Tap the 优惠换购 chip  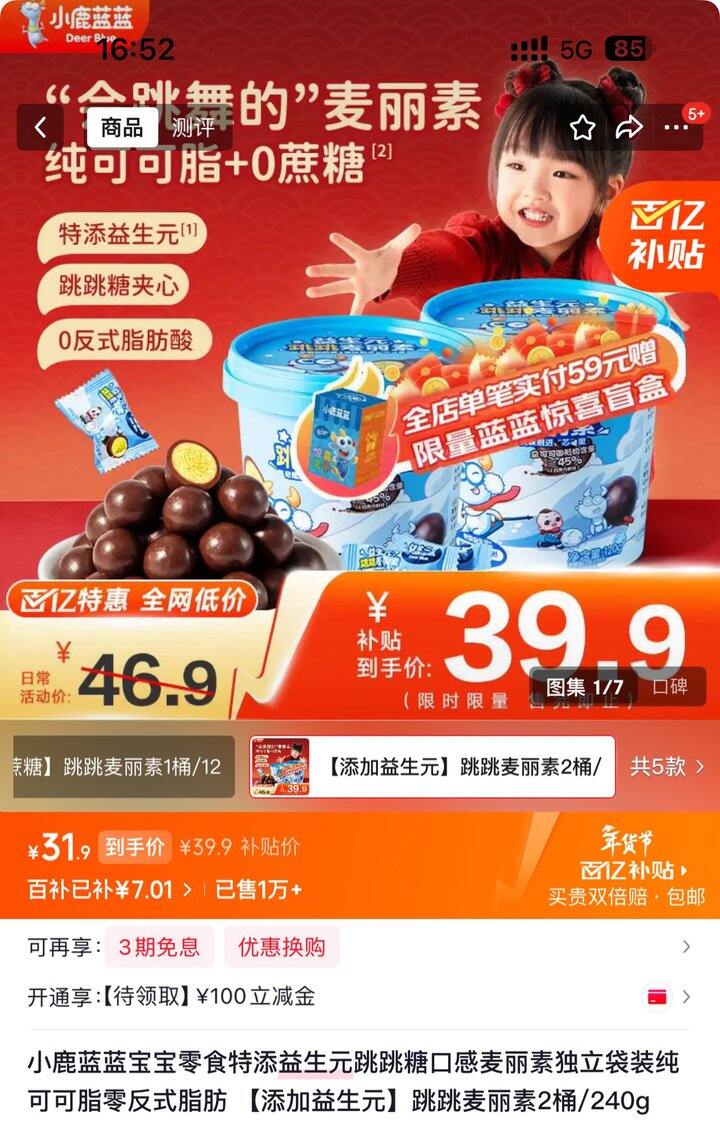(x=281, y=947)
